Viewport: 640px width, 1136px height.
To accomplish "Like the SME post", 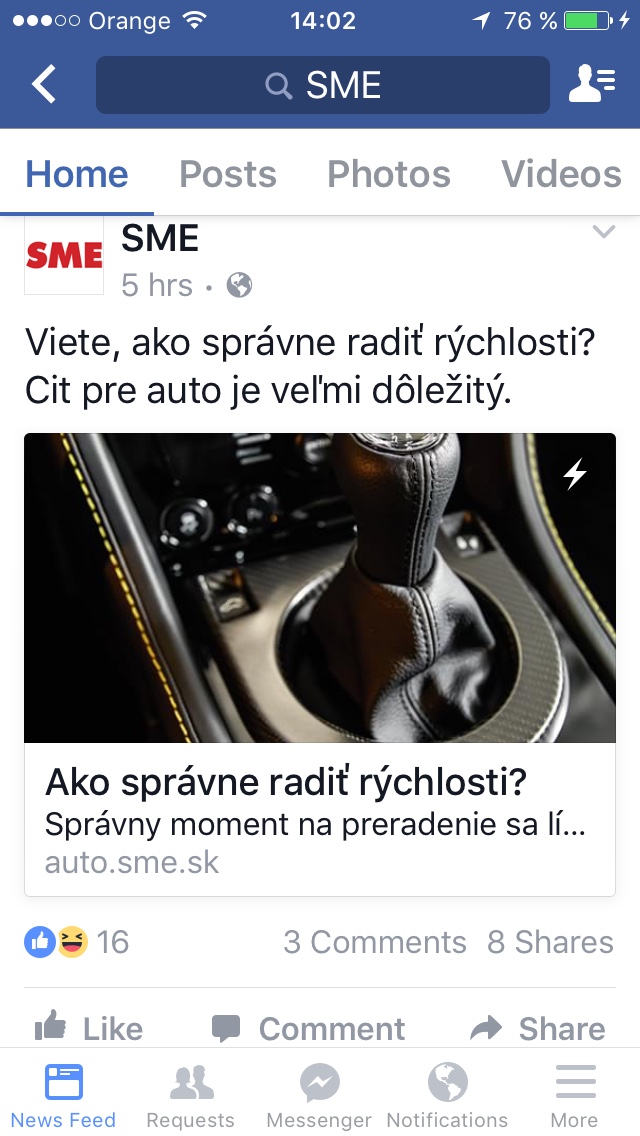I will [88, 1027].
